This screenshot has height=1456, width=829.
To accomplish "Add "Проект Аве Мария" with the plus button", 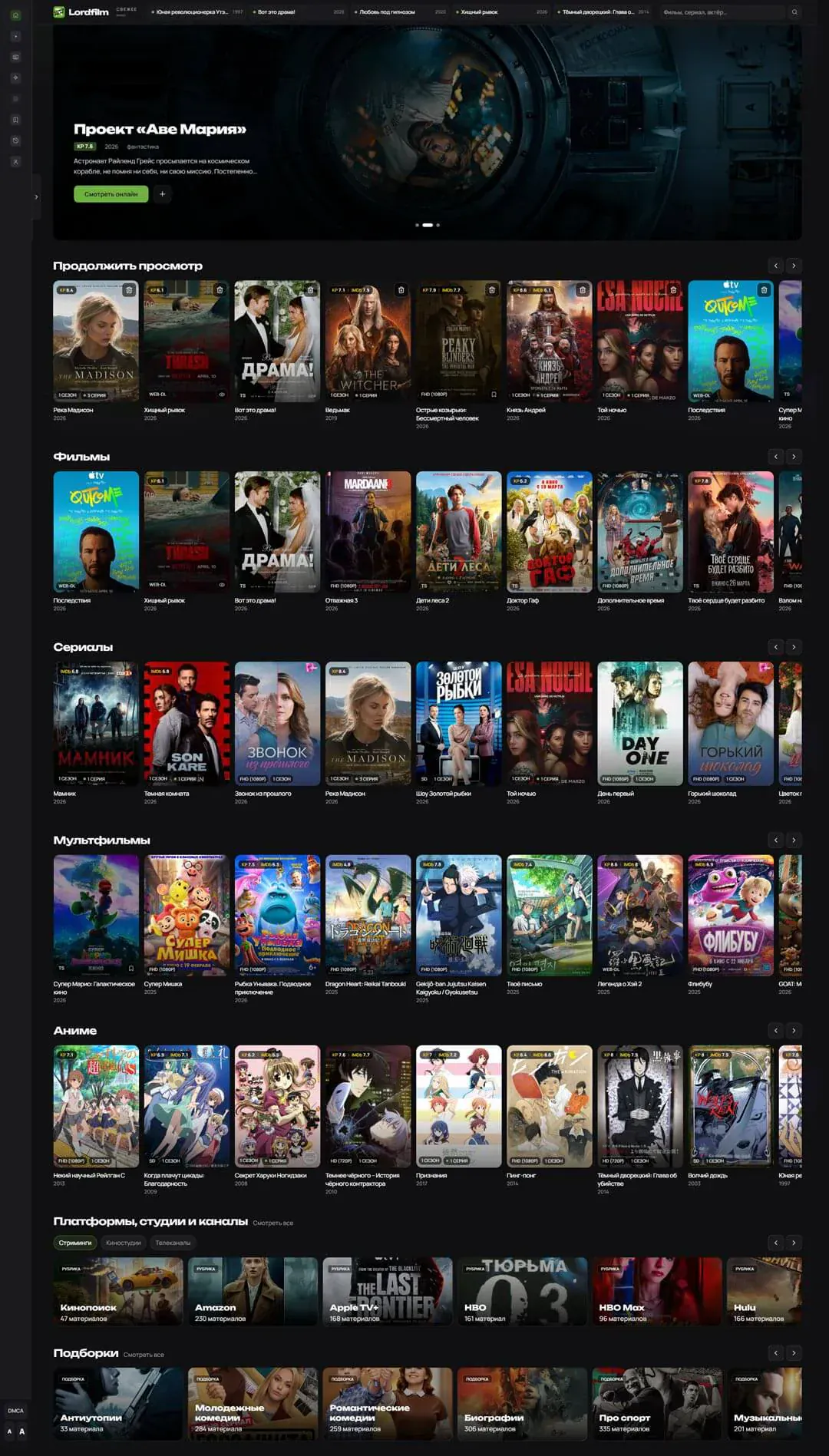I will point(162,194).
